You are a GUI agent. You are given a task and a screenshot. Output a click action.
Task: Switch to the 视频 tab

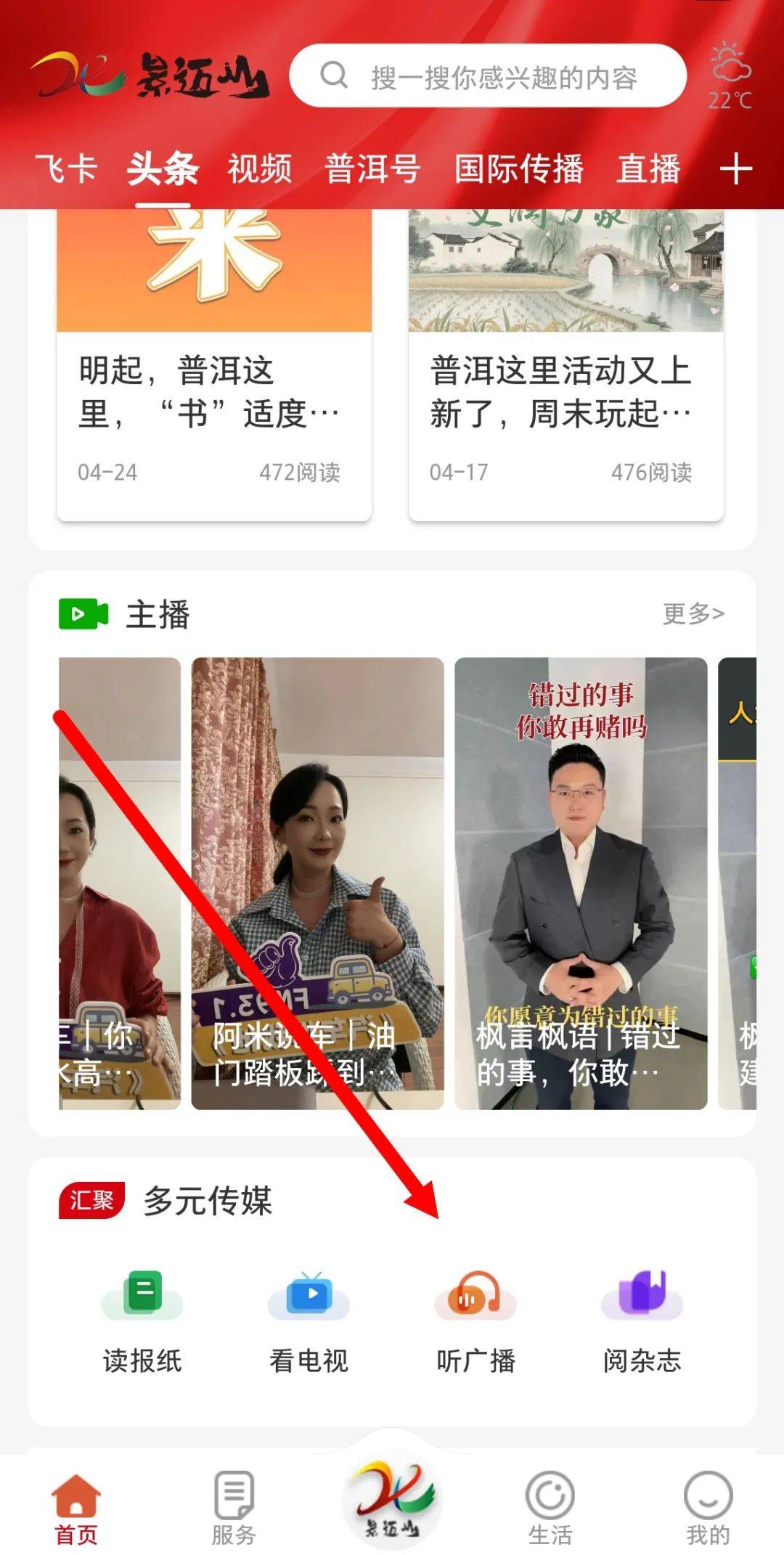coord(259,169)
